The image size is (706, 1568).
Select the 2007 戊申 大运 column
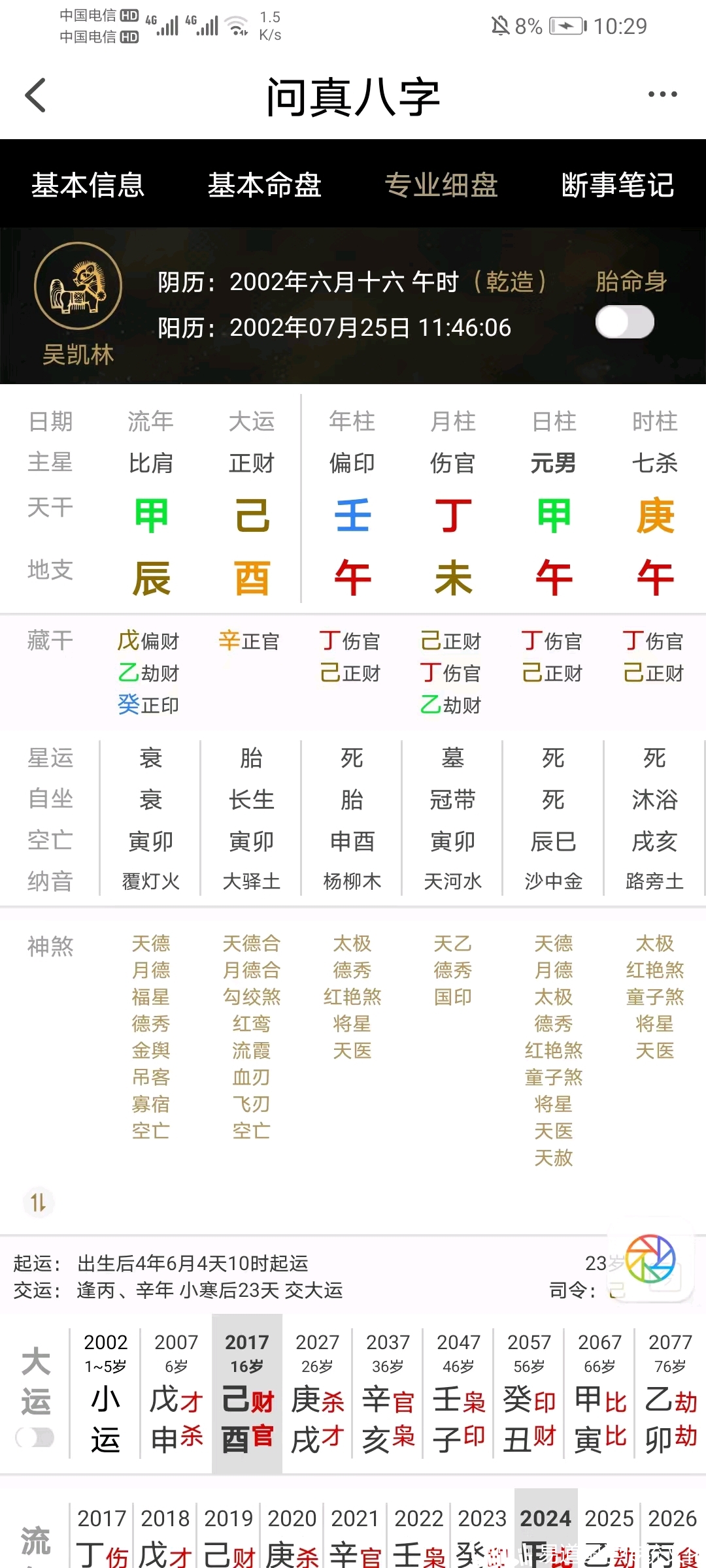pyautogui.click(x=176, y=1393)
